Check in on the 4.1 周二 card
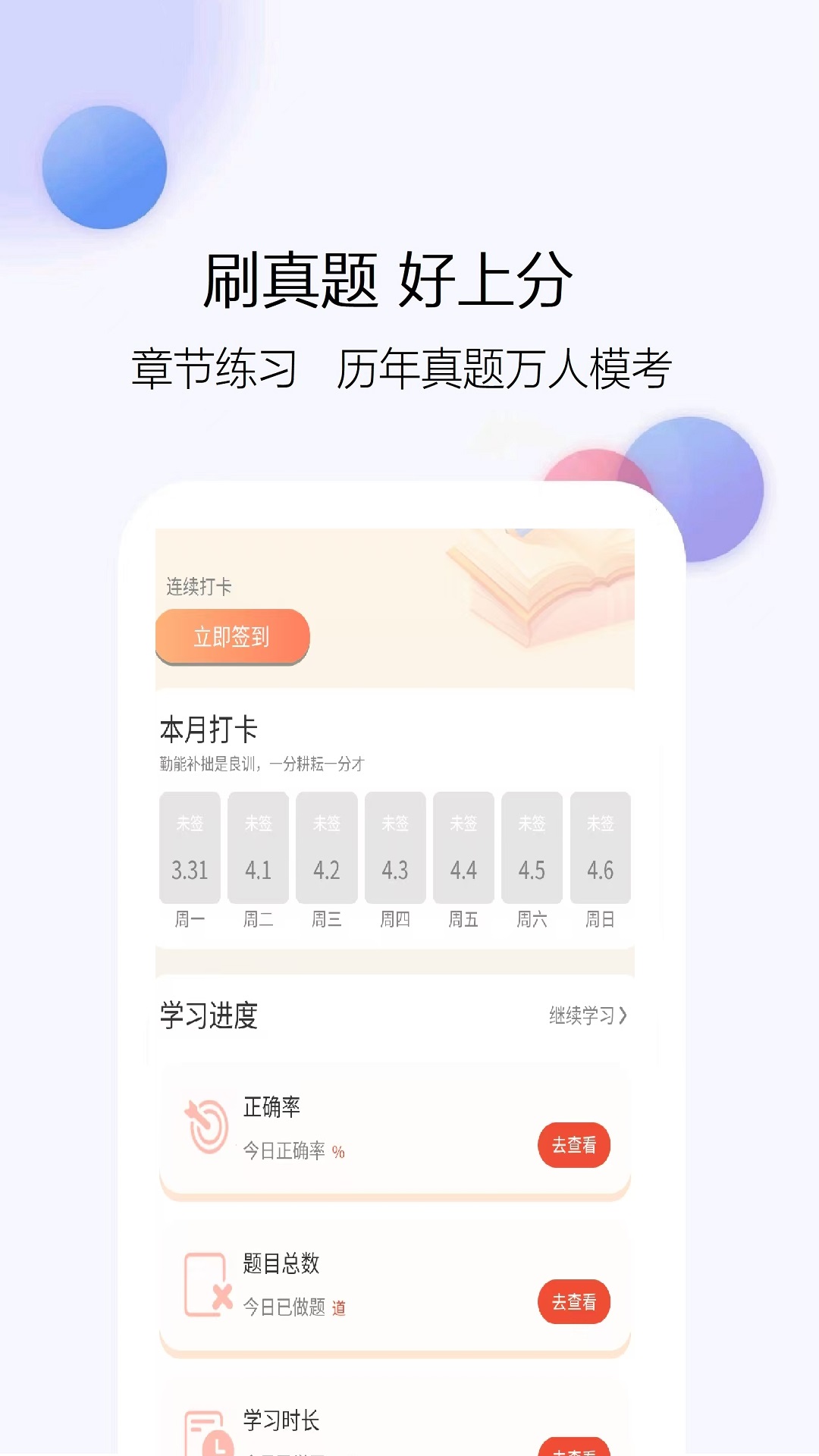Screen dimensions: 819x1456 (258, 847)
